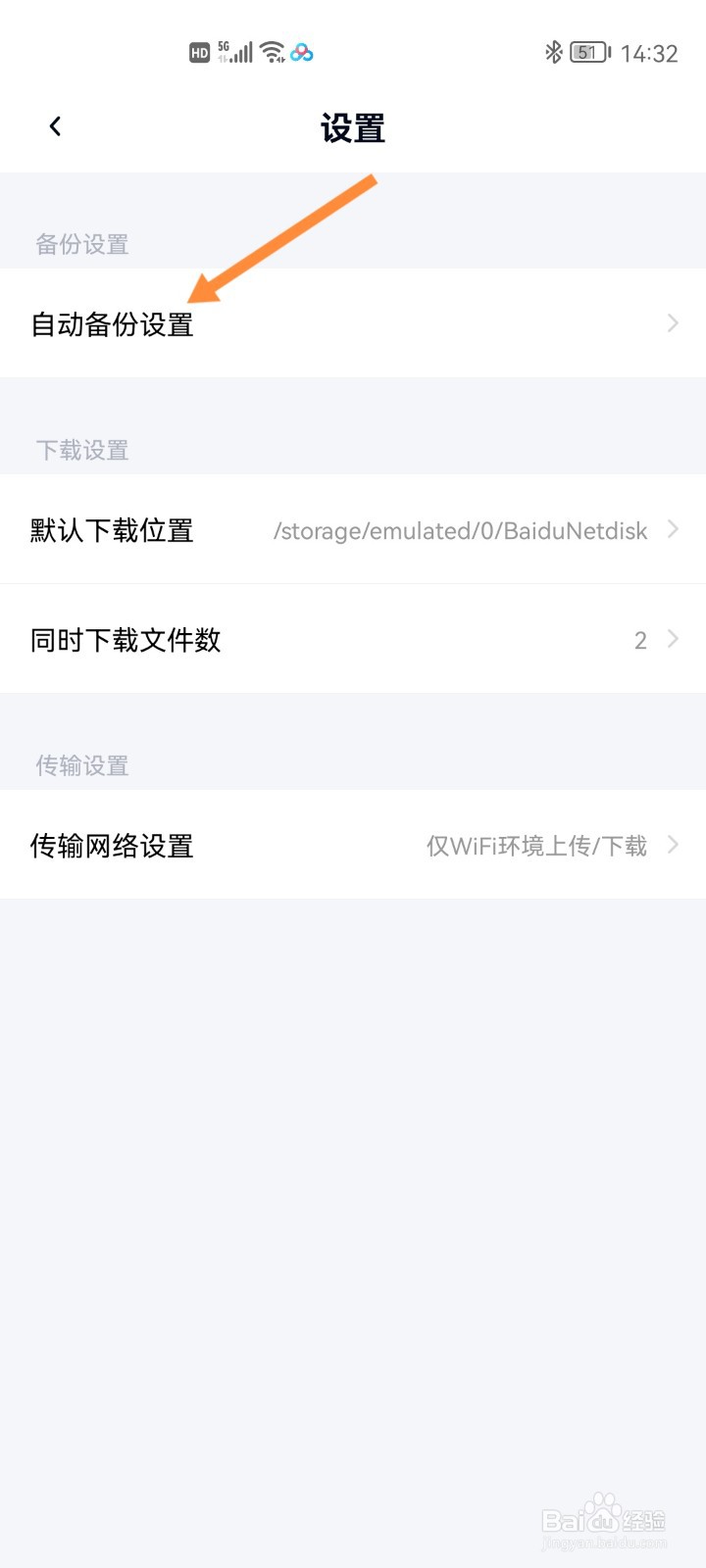Open the chevron next to 传输网络设置
The width and height of the screenshot is (706, 1568).
click(x=672, y=845)
